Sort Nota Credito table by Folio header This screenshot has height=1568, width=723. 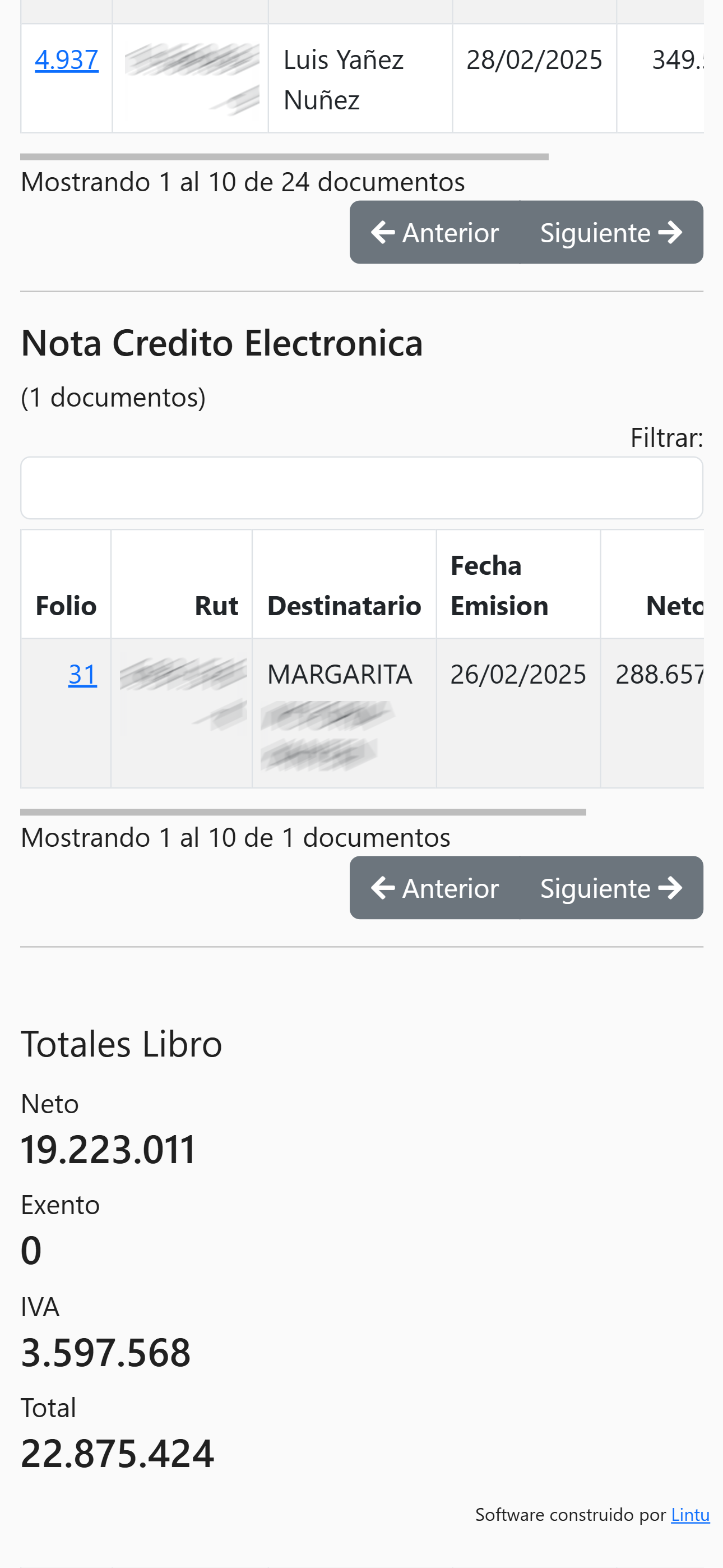click(x=66, y=585)
